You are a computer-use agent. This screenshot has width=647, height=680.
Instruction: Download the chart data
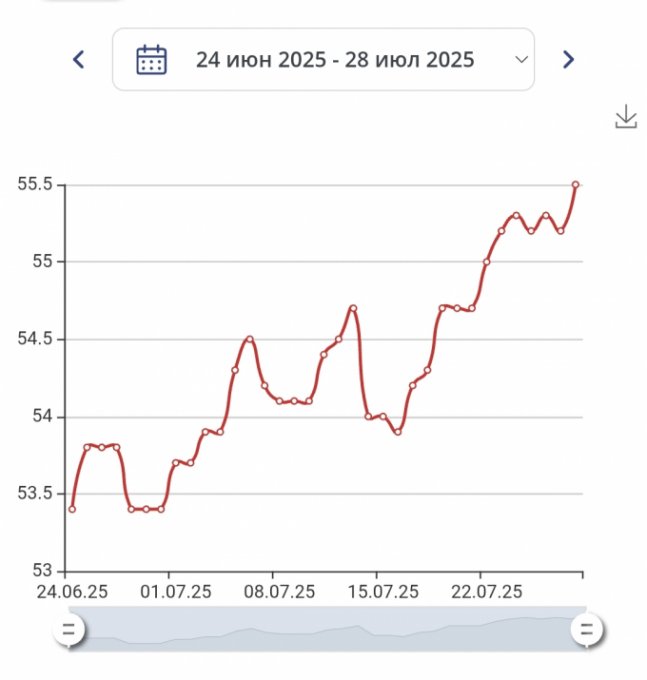pos(625,117)
